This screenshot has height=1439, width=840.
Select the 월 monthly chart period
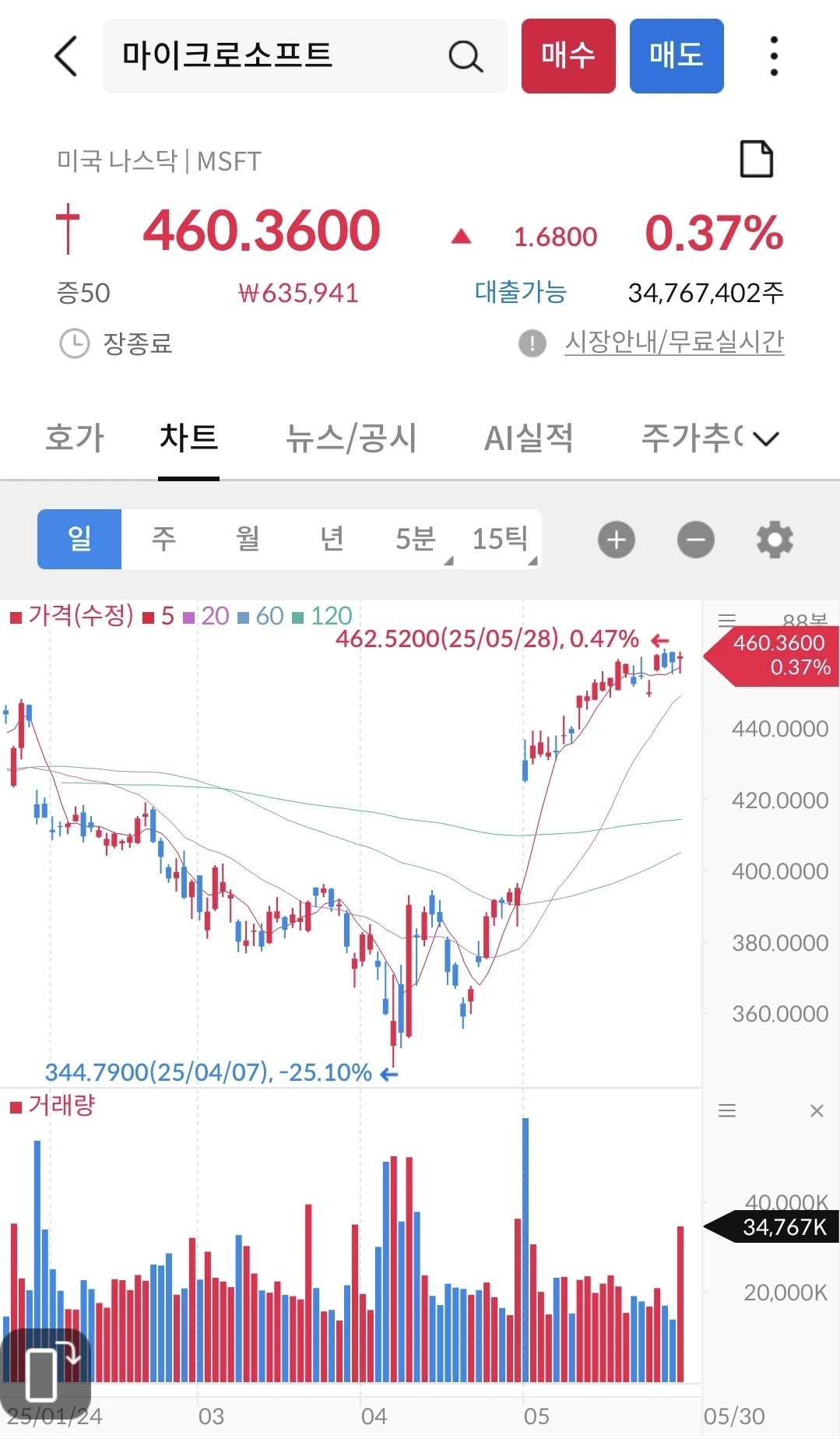click(x=248, y=539)
